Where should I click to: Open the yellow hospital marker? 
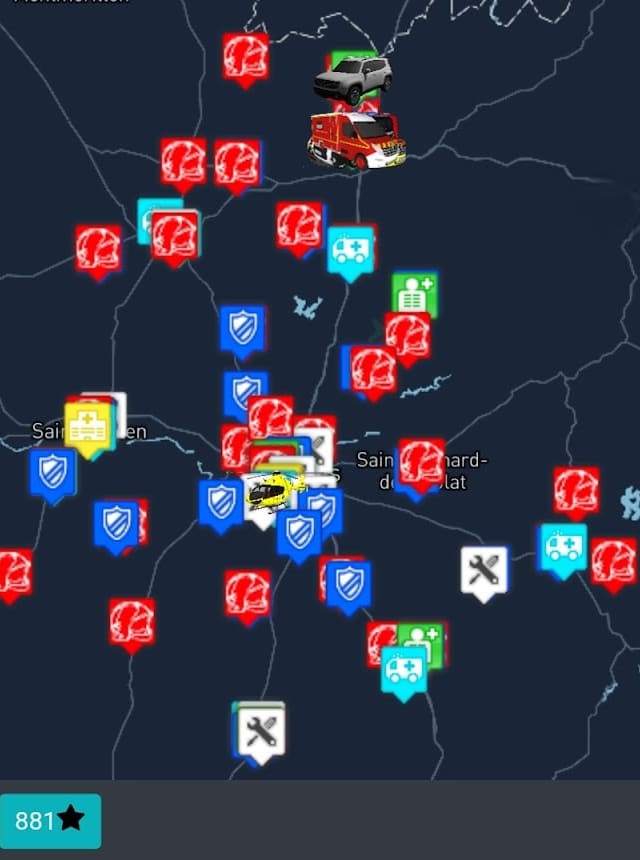pos(87,427)
